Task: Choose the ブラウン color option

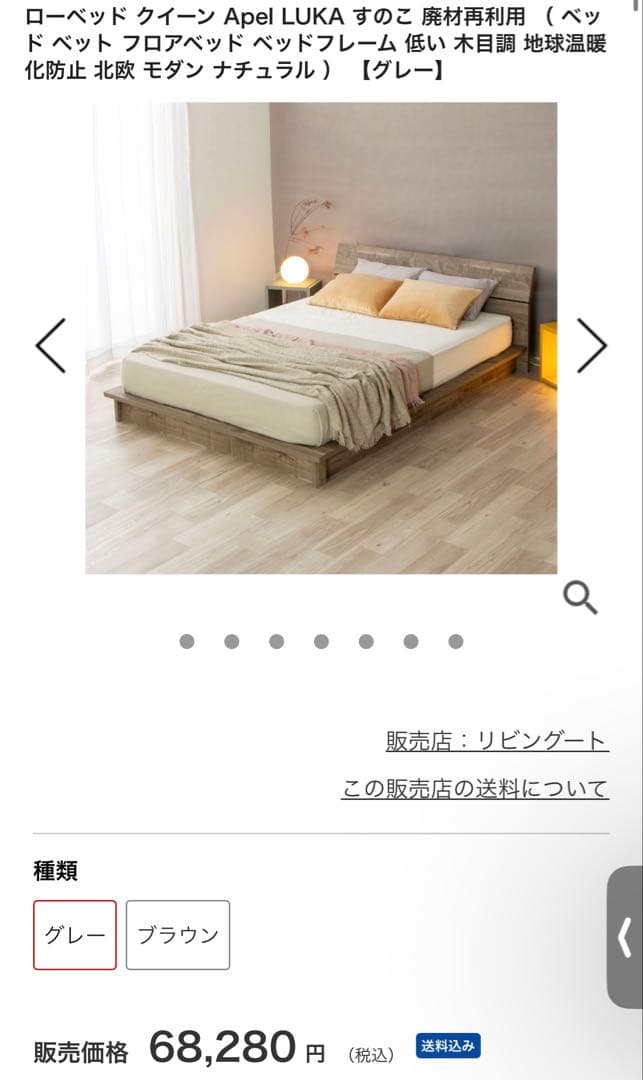Action: tap(178, 935)
